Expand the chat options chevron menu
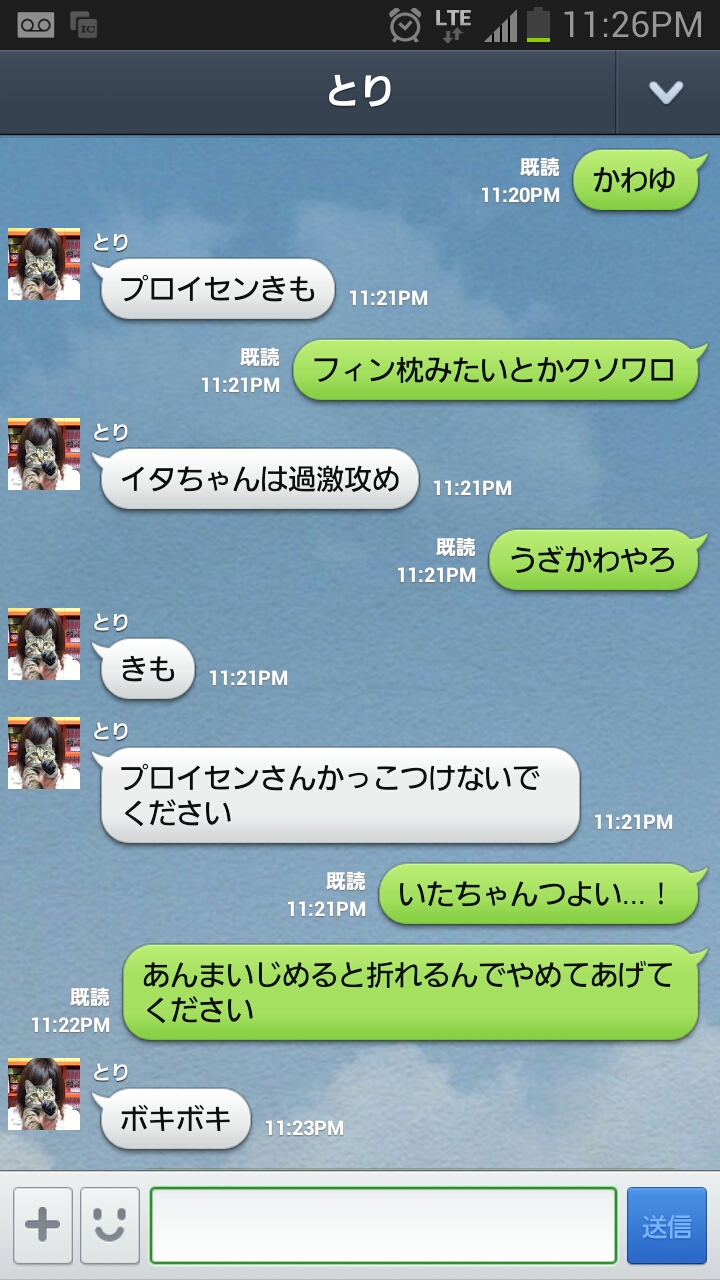Viewport: 720px width, 1280px height. (x=666, y=92)
